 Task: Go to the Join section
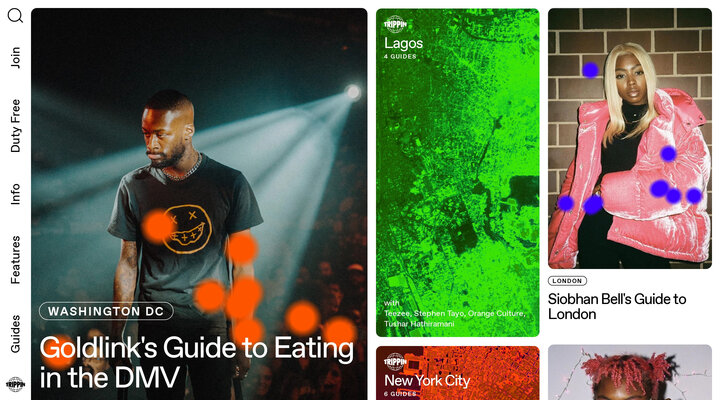[x=15, y=57]
